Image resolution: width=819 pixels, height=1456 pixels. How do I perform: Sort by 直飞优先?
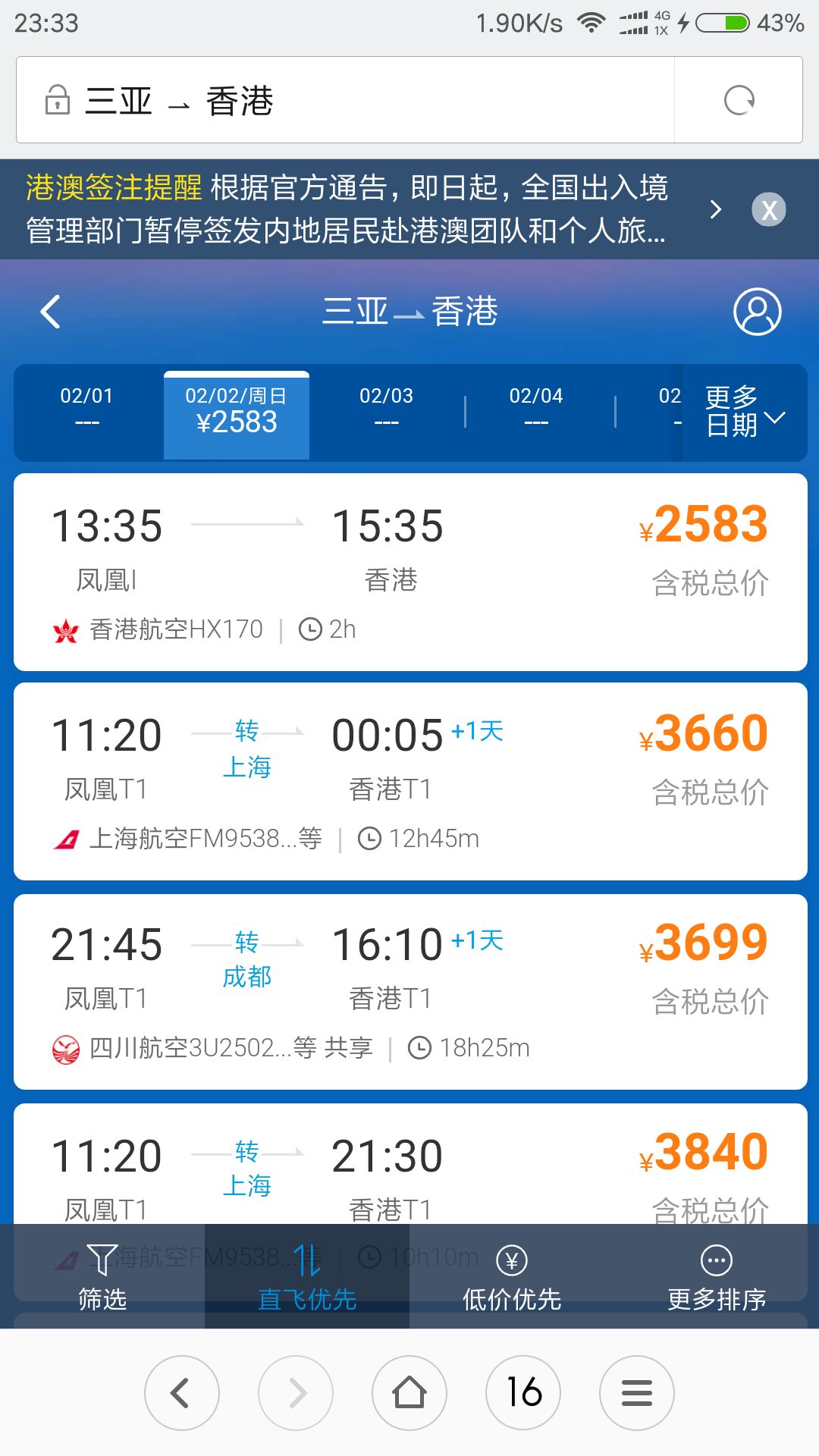pos(307,1277)
